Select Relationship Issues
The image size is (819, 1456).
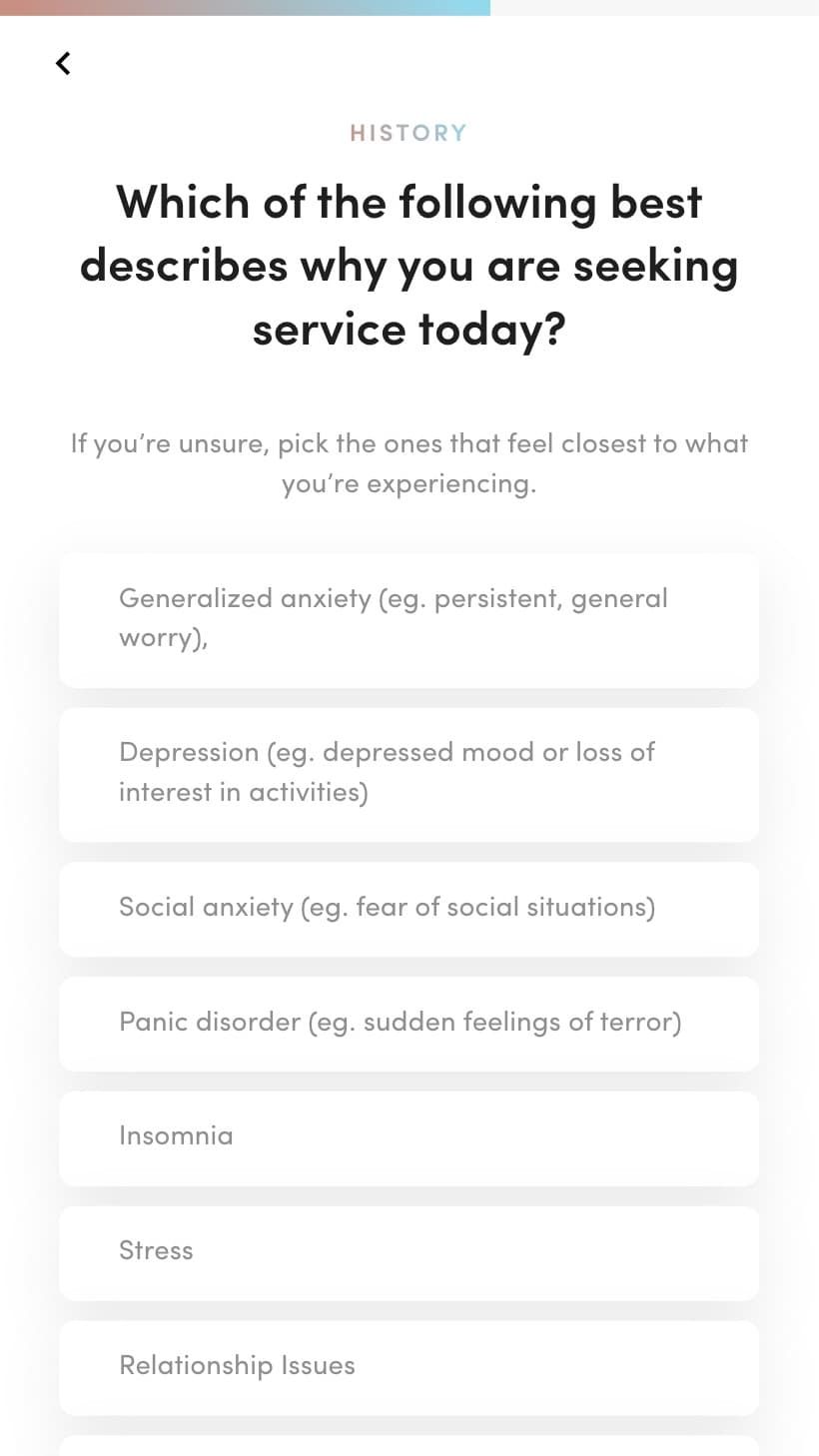[x=409, y=1368]
